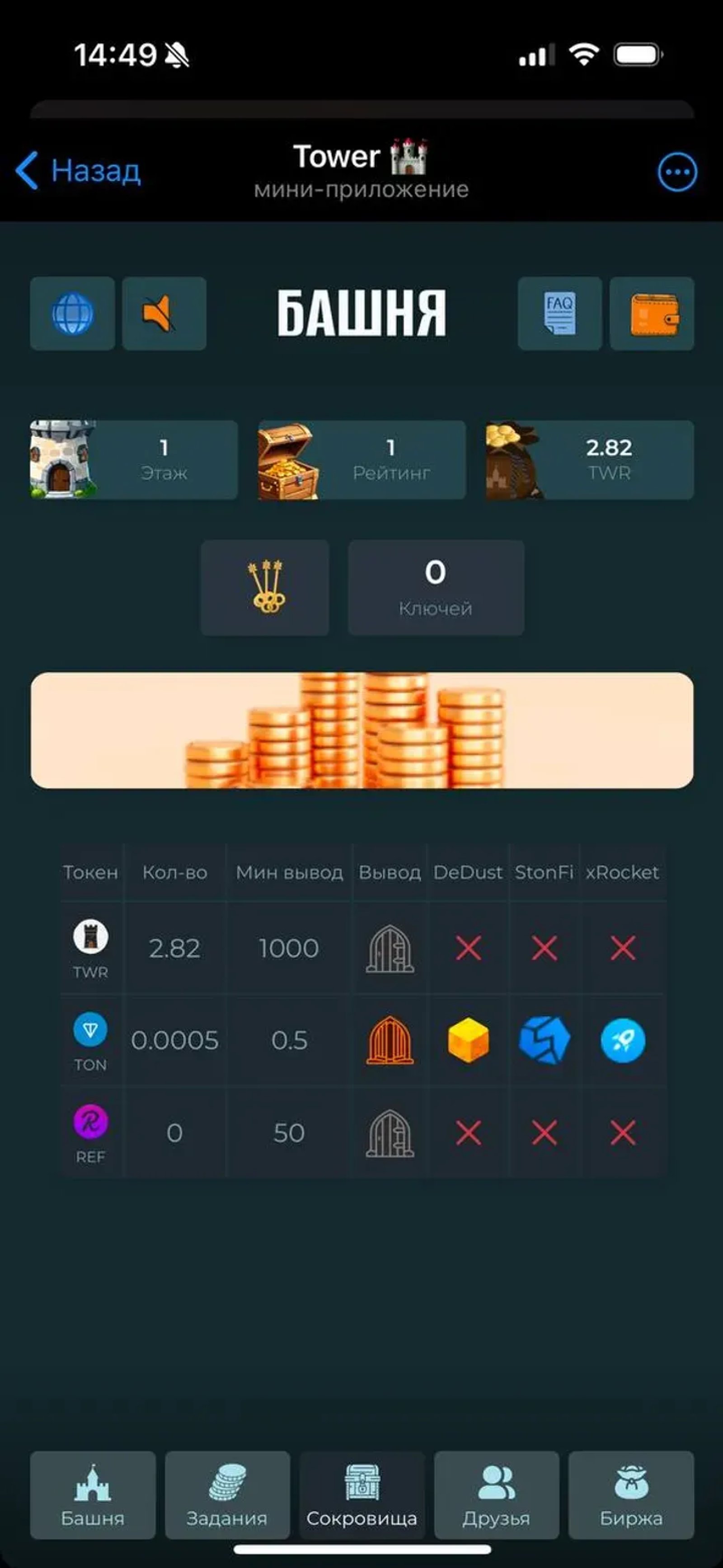The width and height of the screenshot is (723, 1568).
Task: Open the FAQ document
Action: (559, 314)
